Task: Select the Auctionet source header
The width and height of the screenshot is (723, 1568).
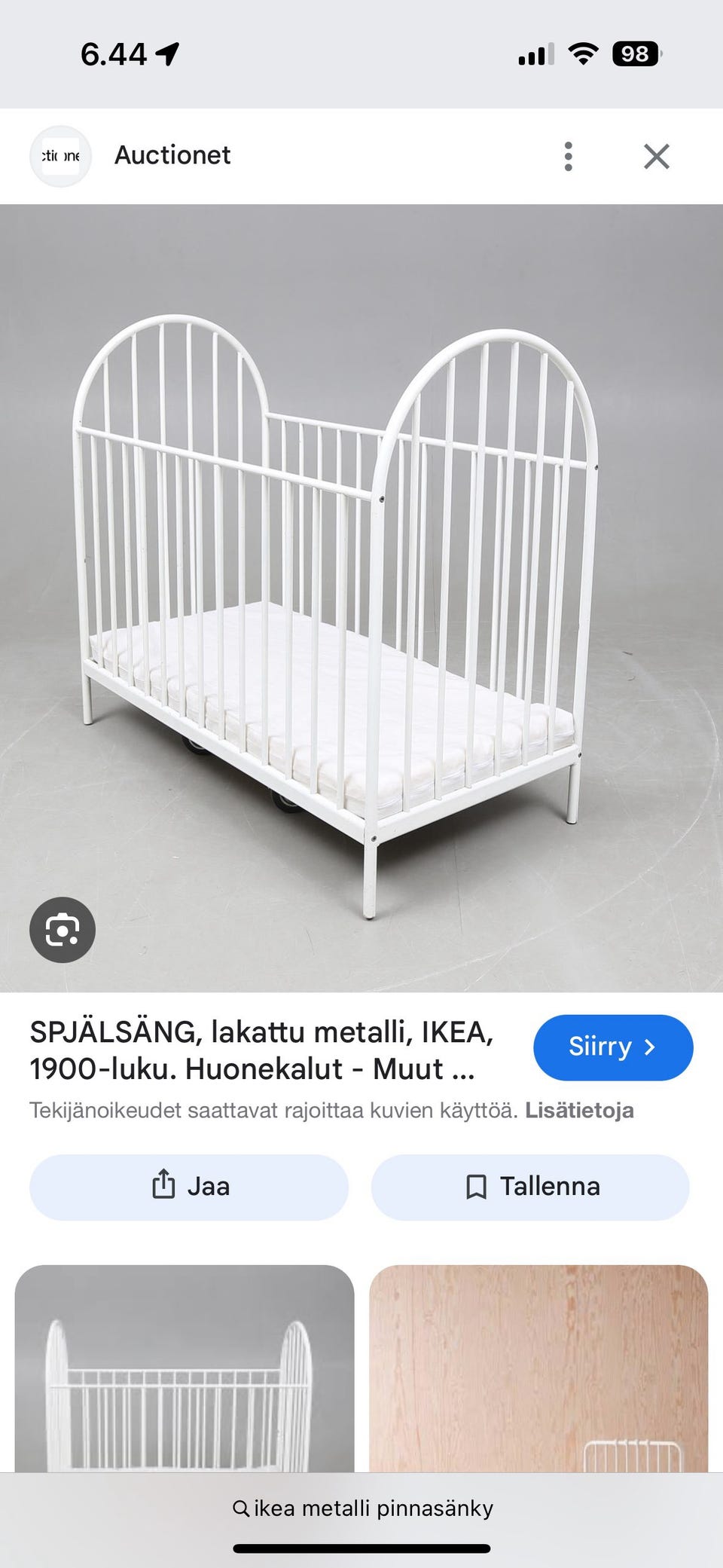Action: point(172,155)
